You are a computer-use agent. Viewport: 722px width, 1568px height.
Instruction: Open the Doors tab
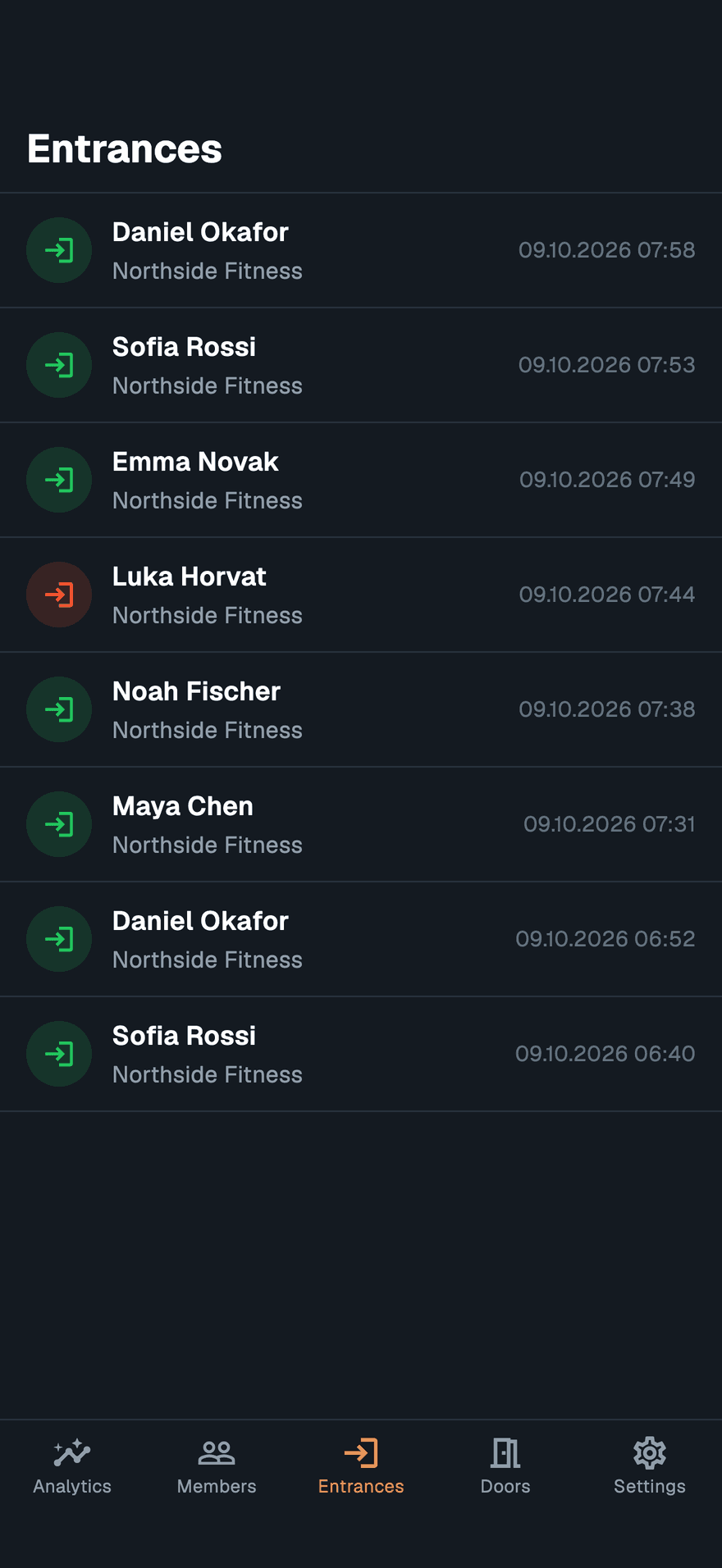(x=505, y=1466)
